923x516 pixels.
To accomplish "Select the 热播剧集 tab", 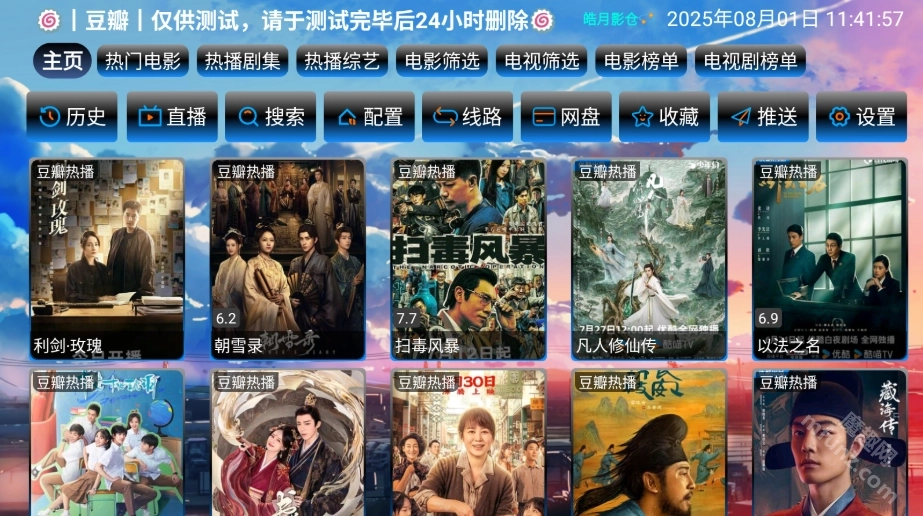I will coord(243,61).
